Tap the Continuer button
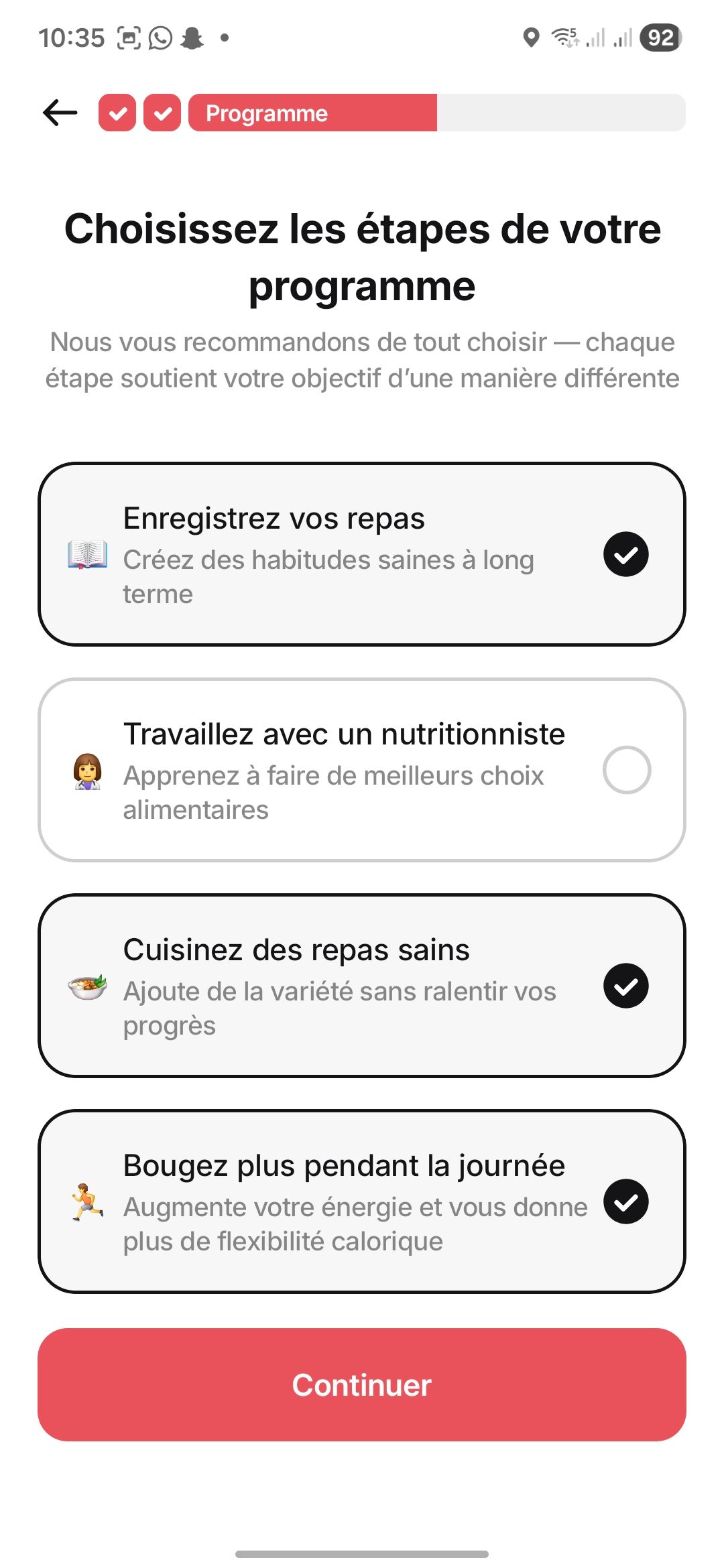The height and width of the screenshot is (1568, 724). pos(362,1385)
